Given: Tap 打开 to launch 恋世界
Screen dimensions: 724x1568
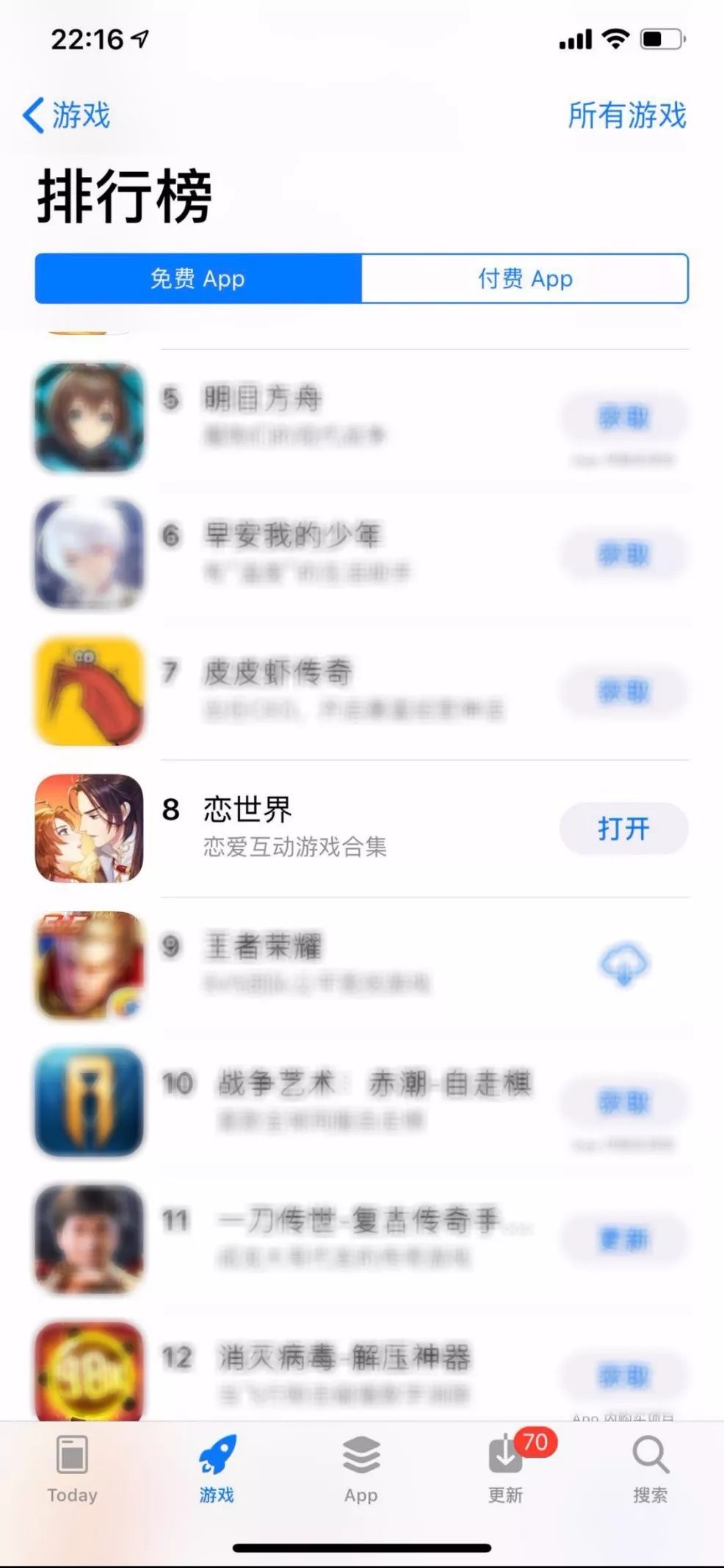Looking at the screenshot, I should coord(623,828).
